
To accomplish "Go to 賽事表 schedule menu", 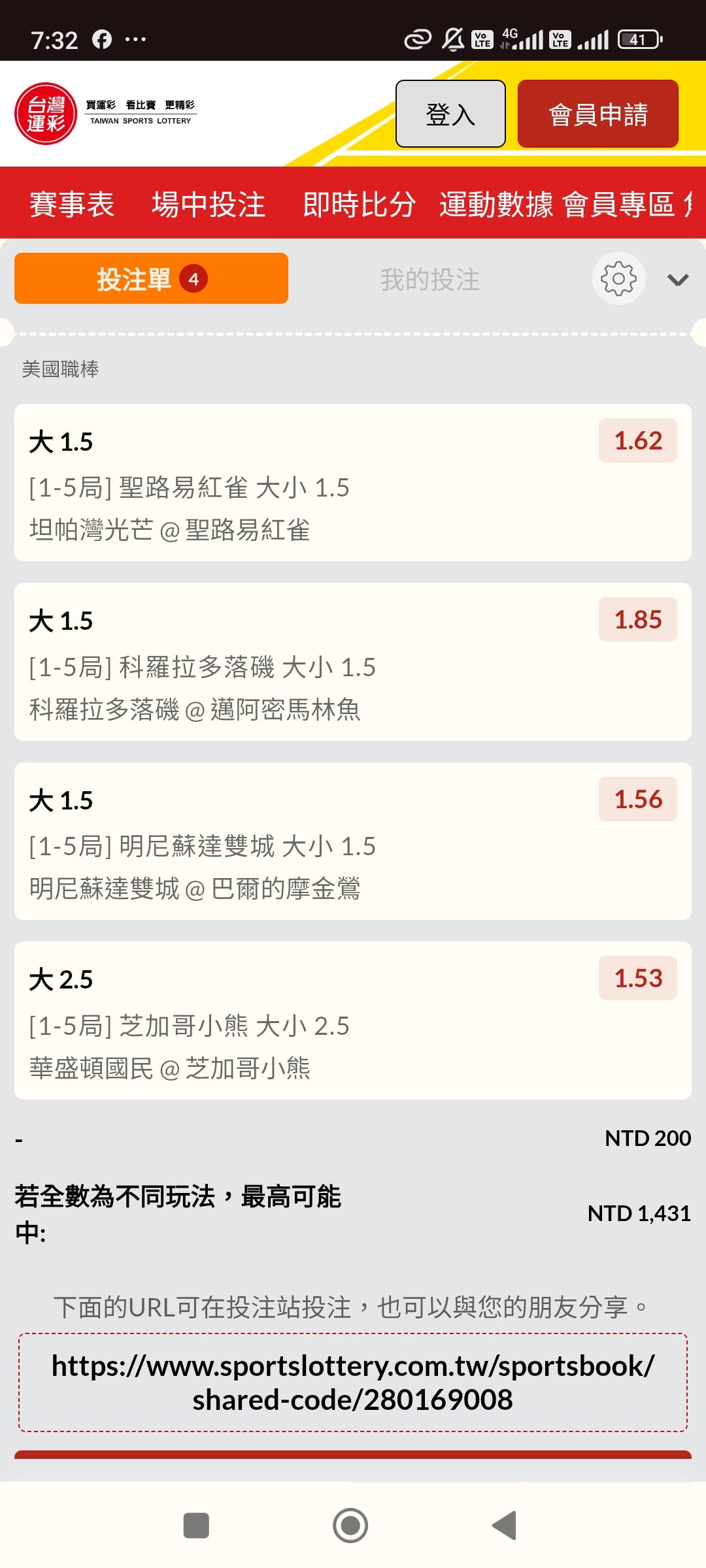I will [72, 204].
